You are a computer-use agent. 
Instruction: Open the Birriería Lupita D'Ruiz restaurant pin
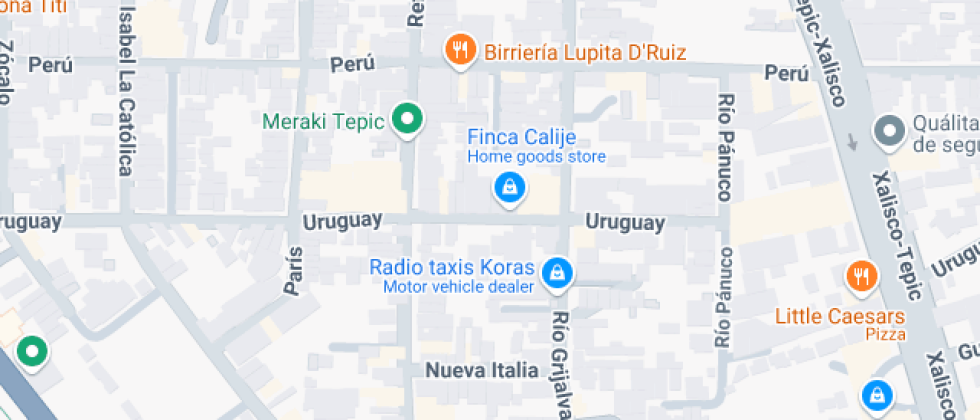click(x=460, y=51)
